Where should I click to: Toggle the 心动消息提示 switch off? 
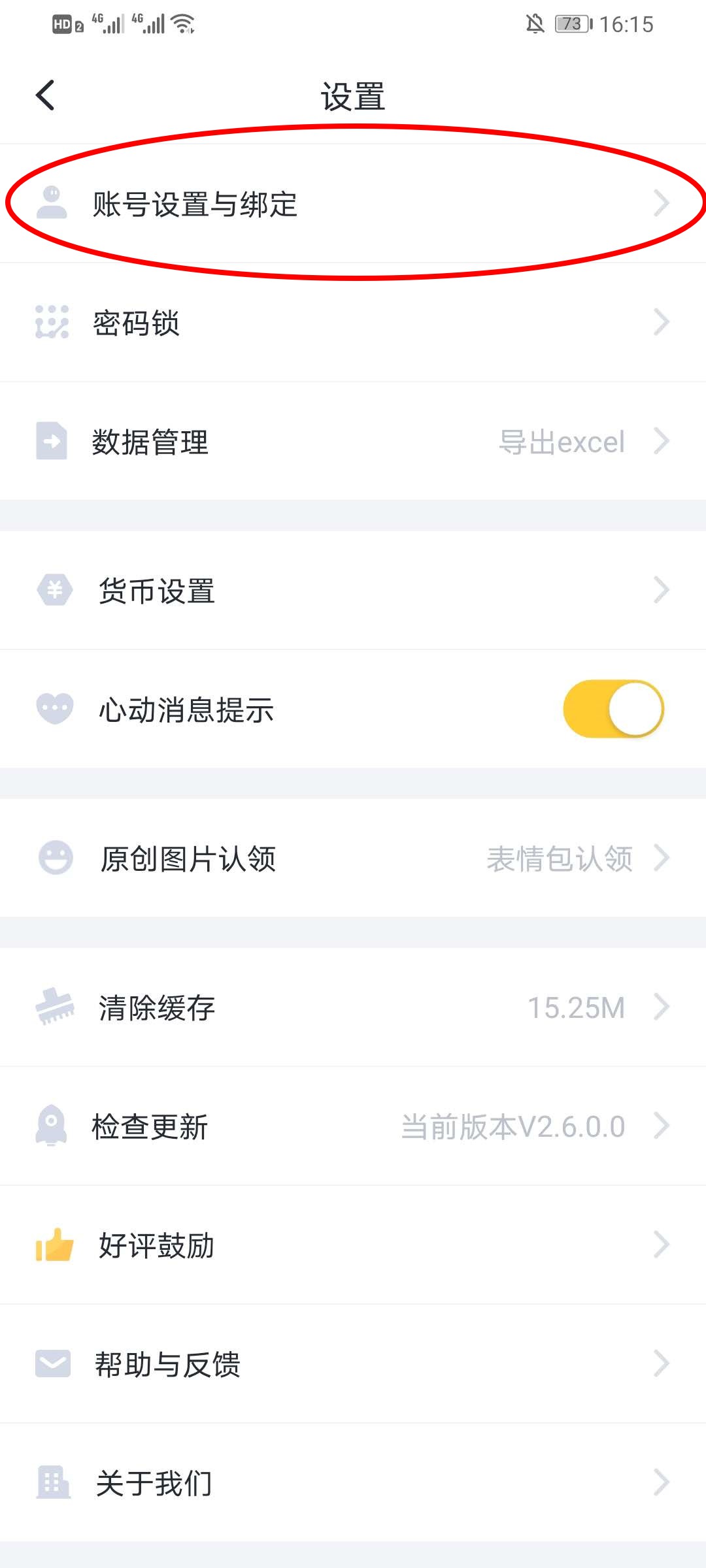point(613,709)
